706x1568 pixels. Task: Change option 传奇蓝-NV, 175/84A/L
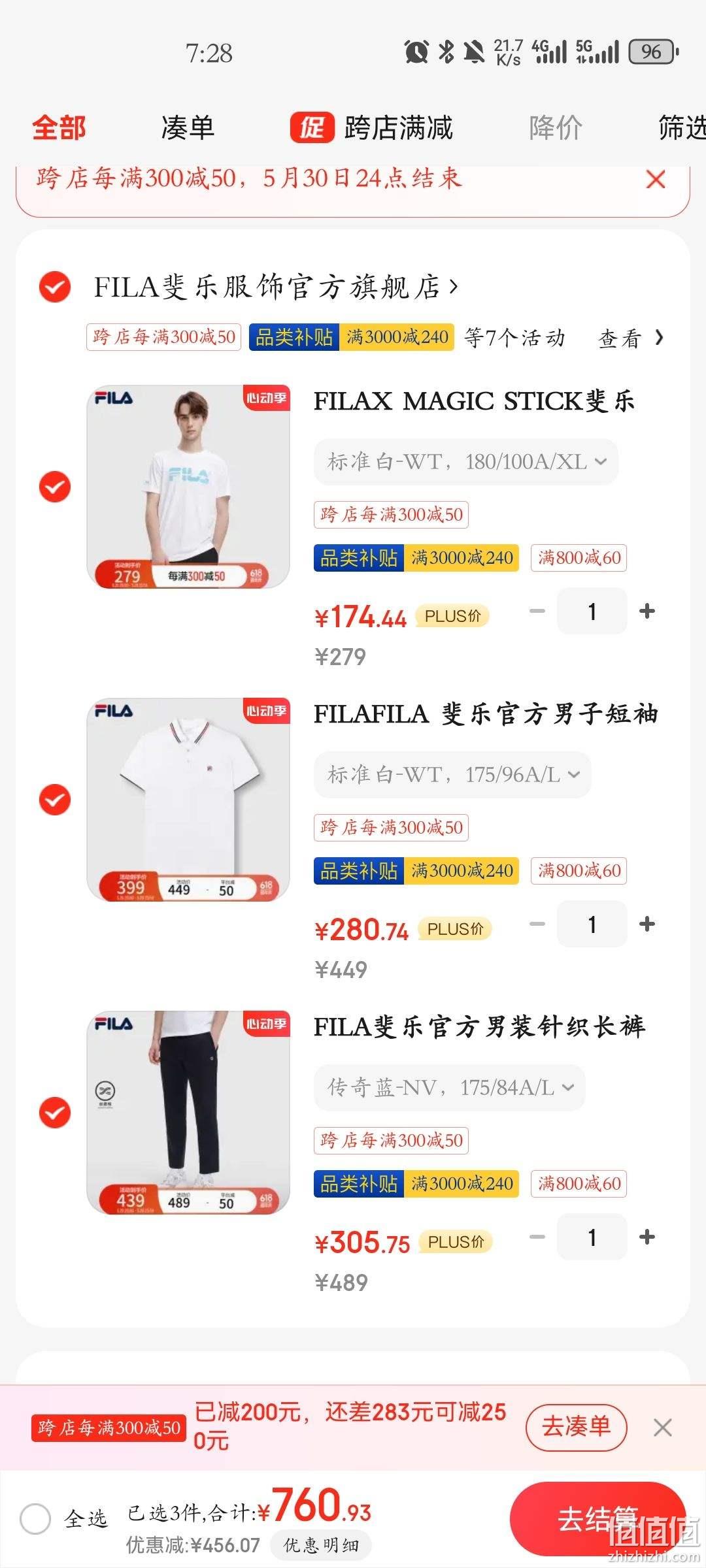click(450, 1088)
